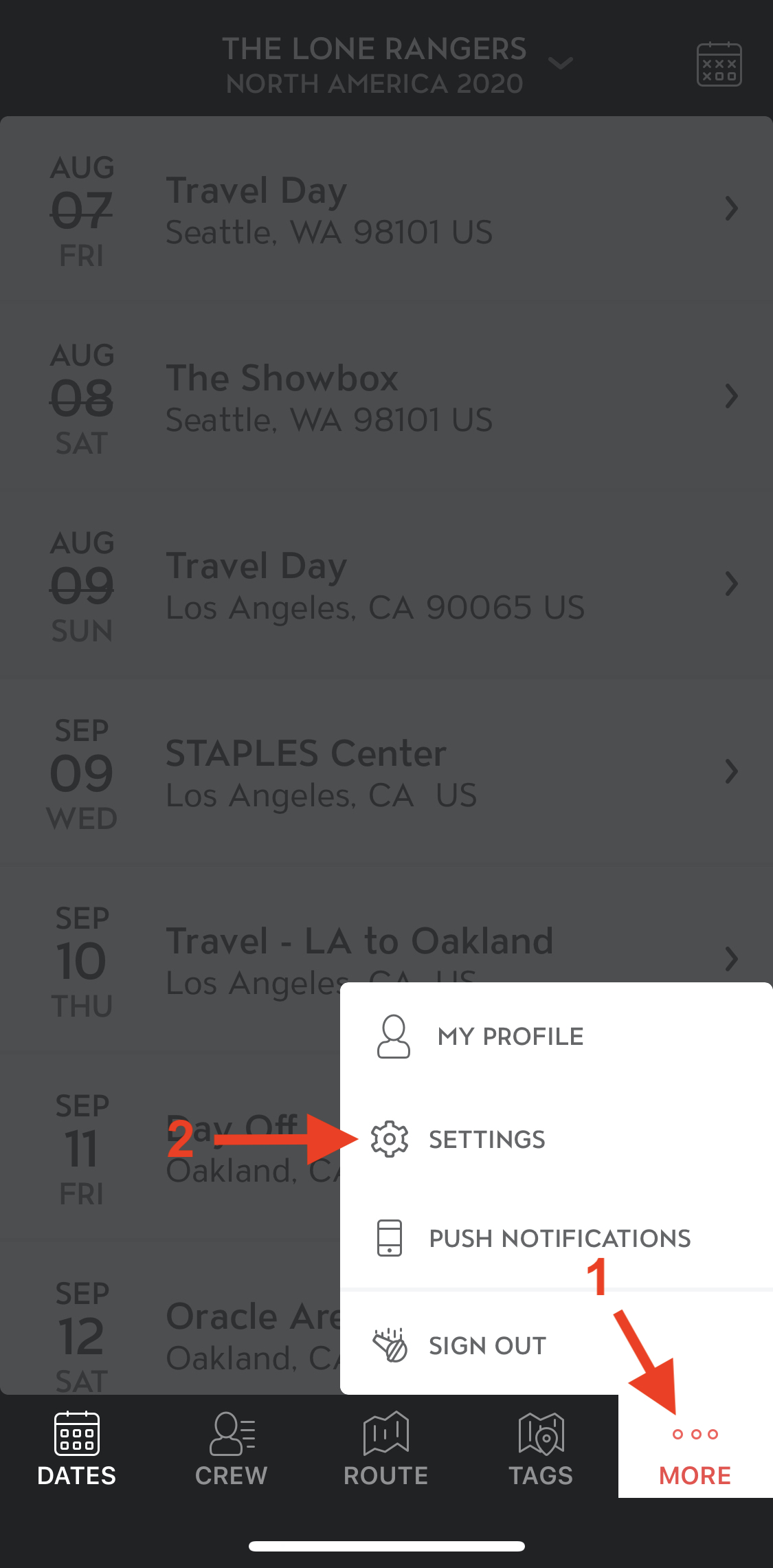Screen dimensions: 773x1568
Task: Expand The Lone Rangers tour dropdown
Action: 396,65
